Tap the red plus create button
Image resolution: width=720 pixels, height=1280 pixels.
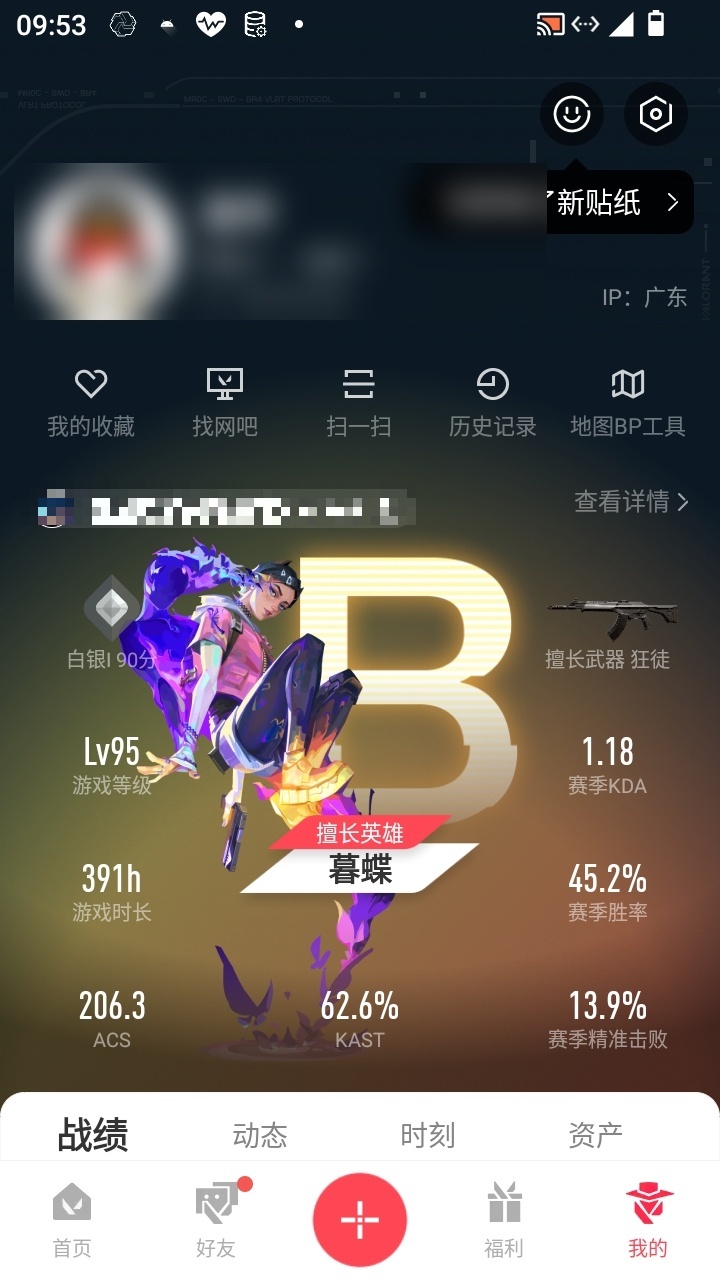(x=360, y=1220)
